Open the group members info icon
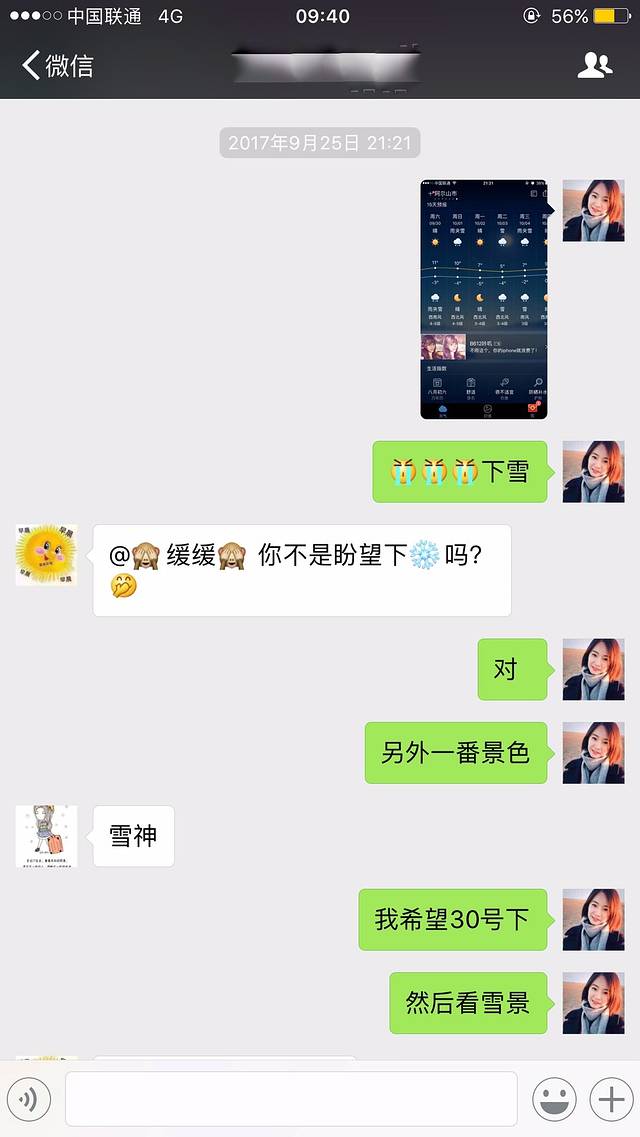Viewport: 640px width, 1137px height. point(595,66)
